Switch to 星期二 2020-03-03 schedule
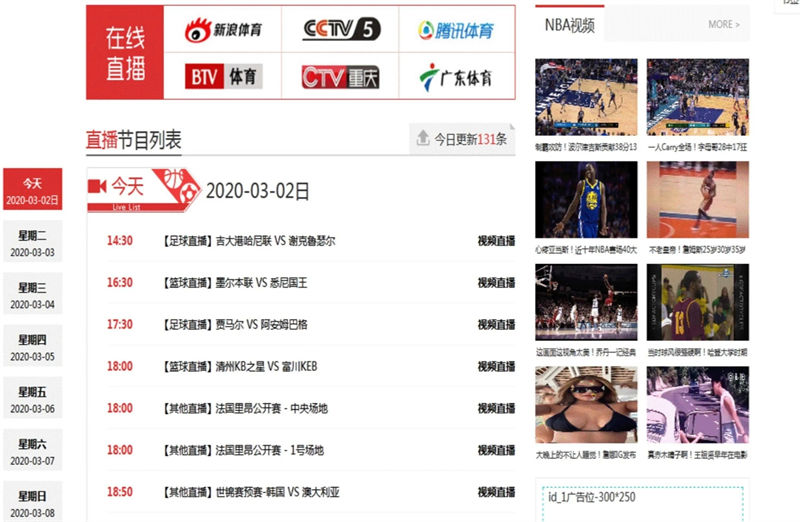The height and width of the screenshot is (522, 800). click(x=34, y=243)
